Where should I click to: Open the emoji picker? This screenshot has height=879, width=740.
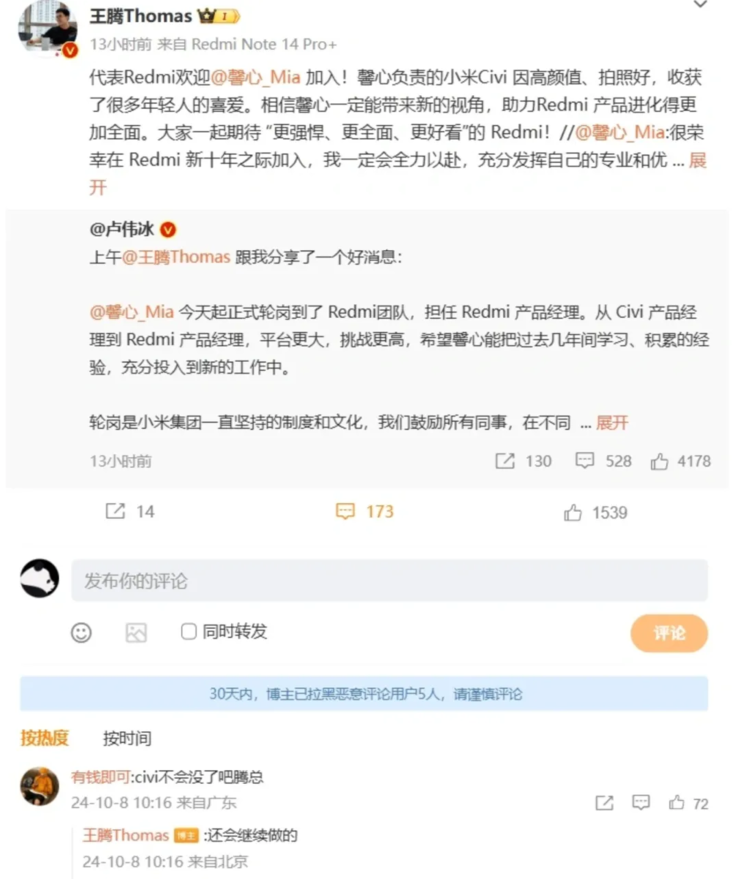82,632
